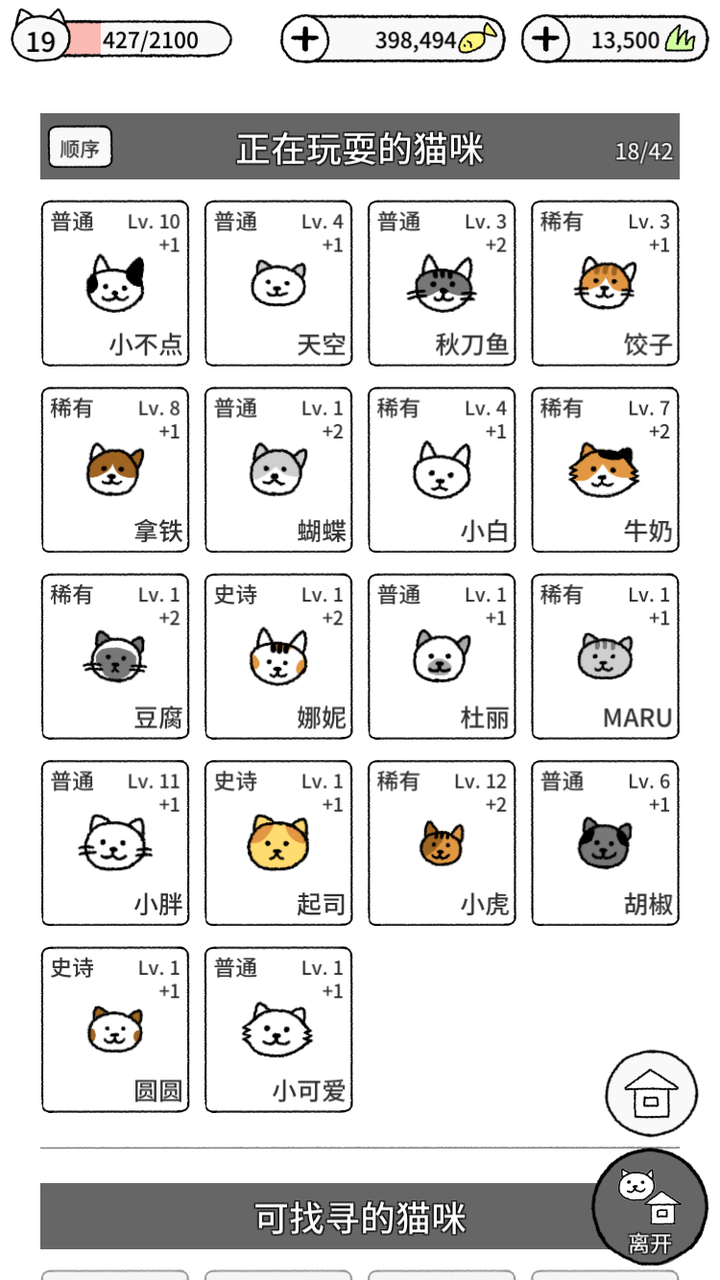Open cat card 拿铁
Image resolution: width=720 pixels, height=1280 pixels.
tap(115, 470)
